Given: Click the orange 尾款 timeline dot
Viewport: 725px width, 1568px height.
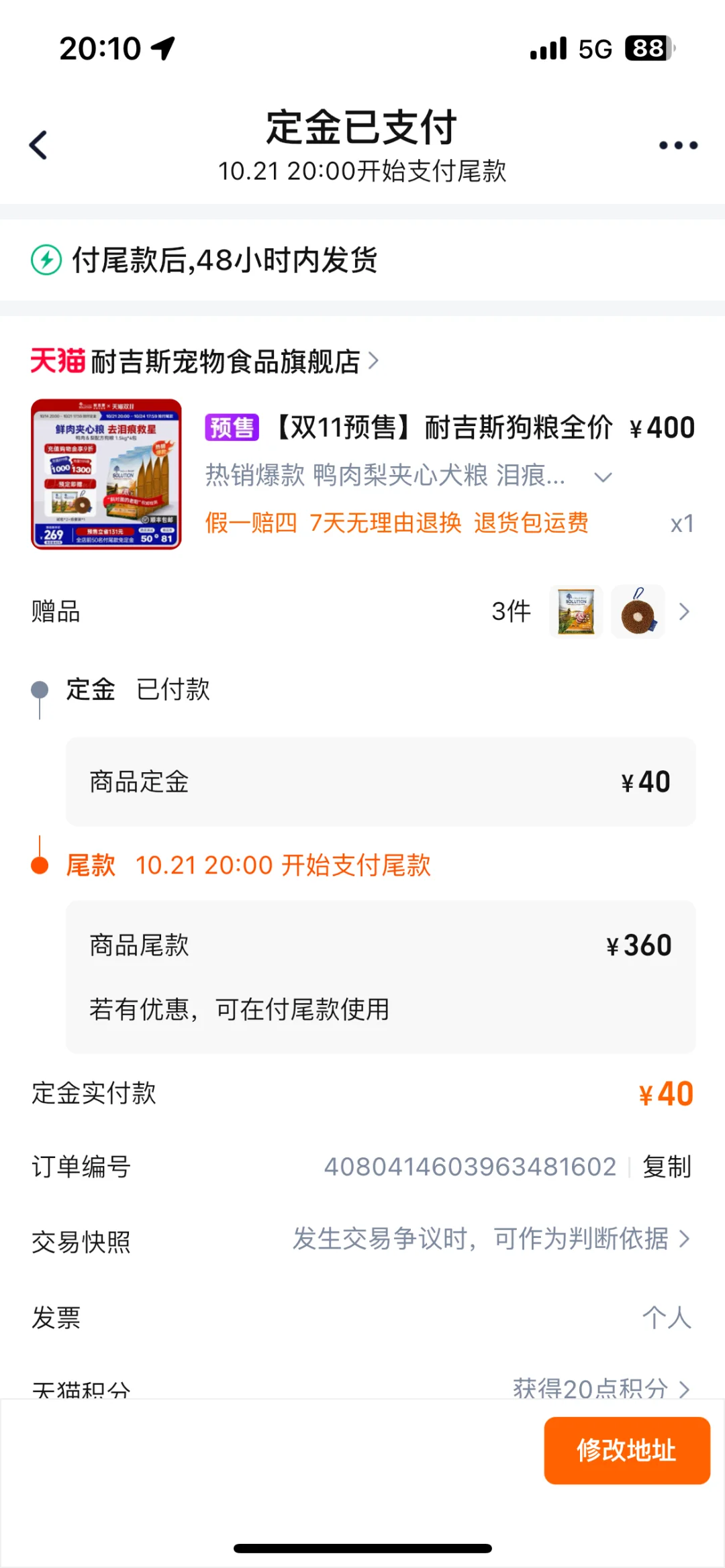Looking at the screenshot, I should [38, 865].
